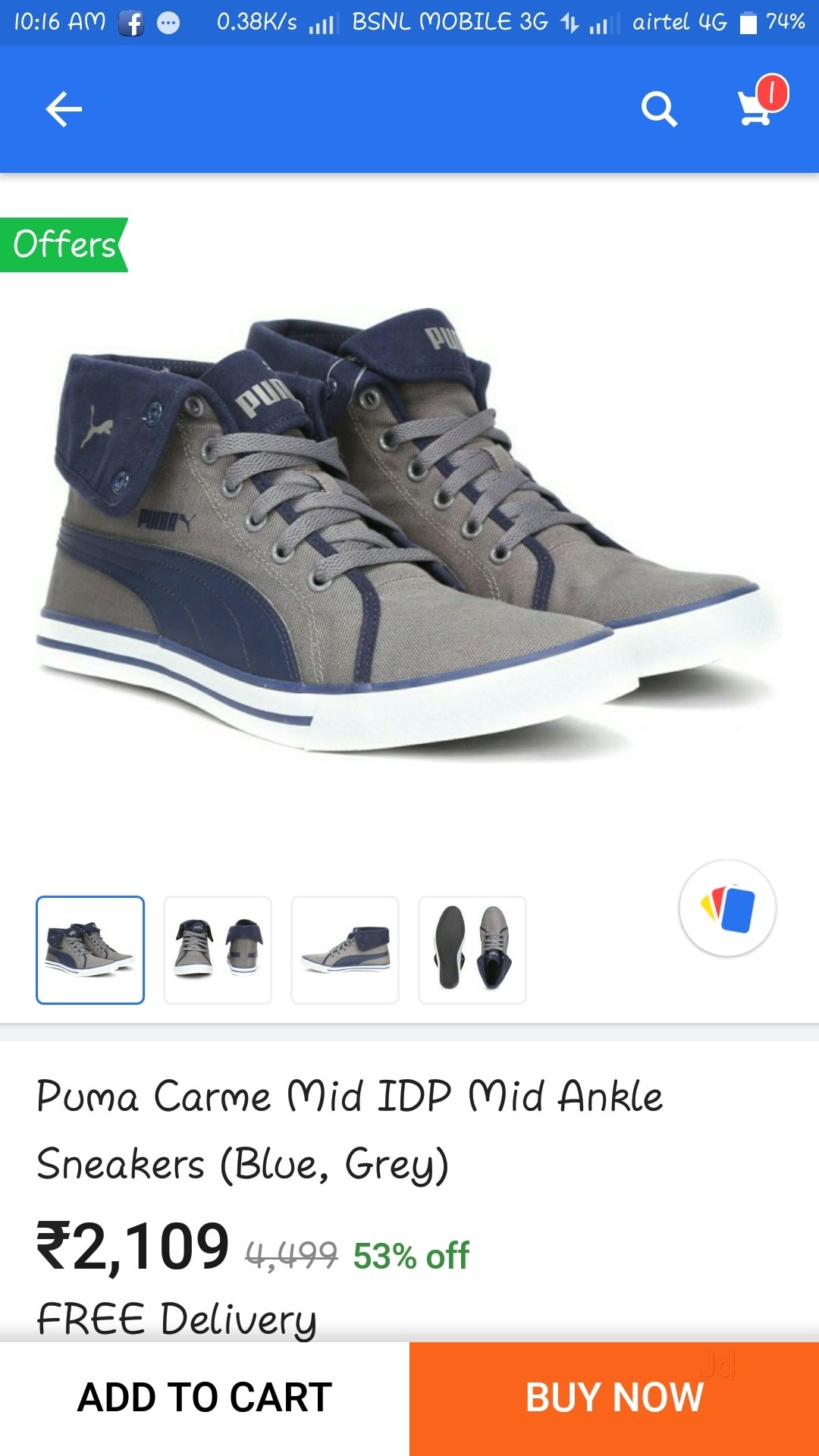Viewport: 819px width, 1456px height.
Task: Go back using the arrow icon
Action: pos(64,109)
